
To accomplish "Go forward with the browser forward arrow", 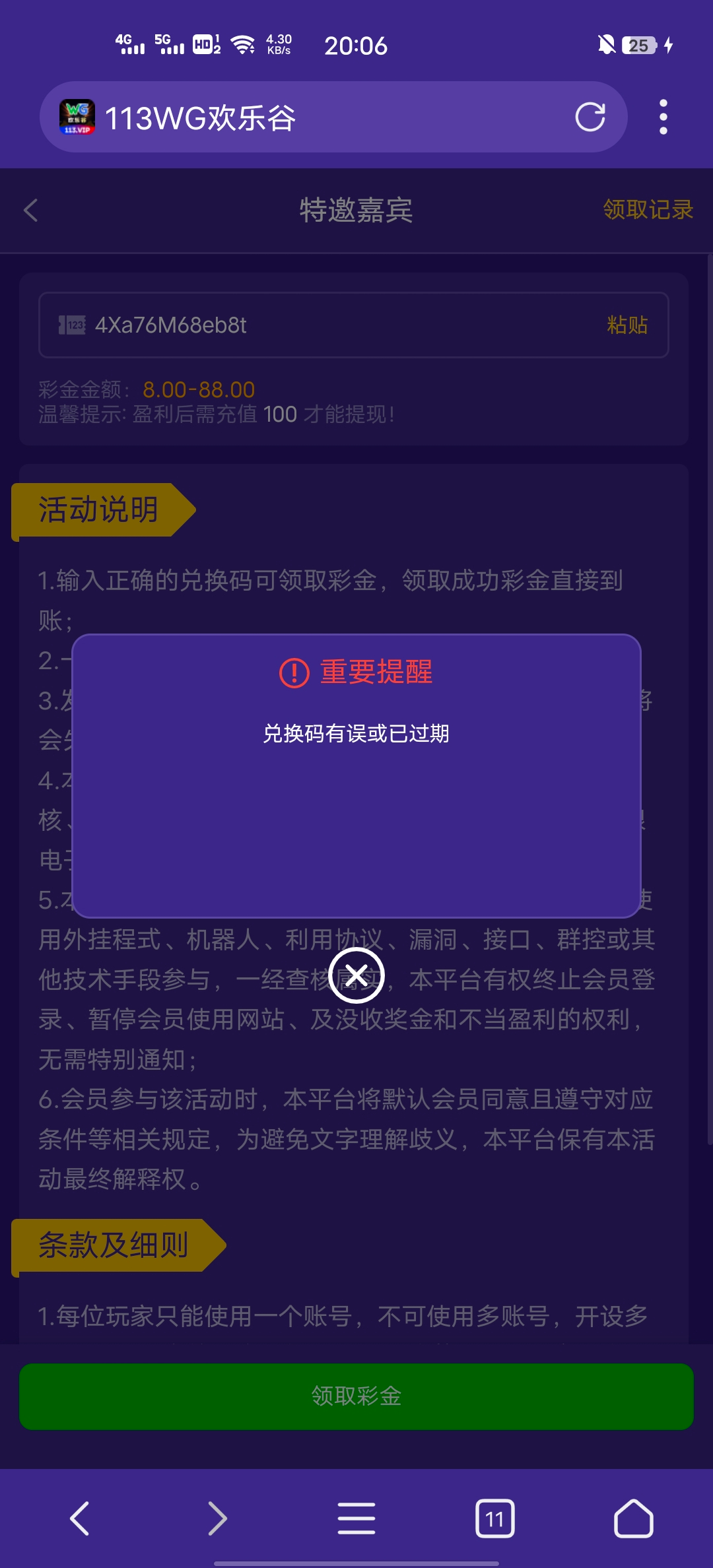I will 218,1519.
